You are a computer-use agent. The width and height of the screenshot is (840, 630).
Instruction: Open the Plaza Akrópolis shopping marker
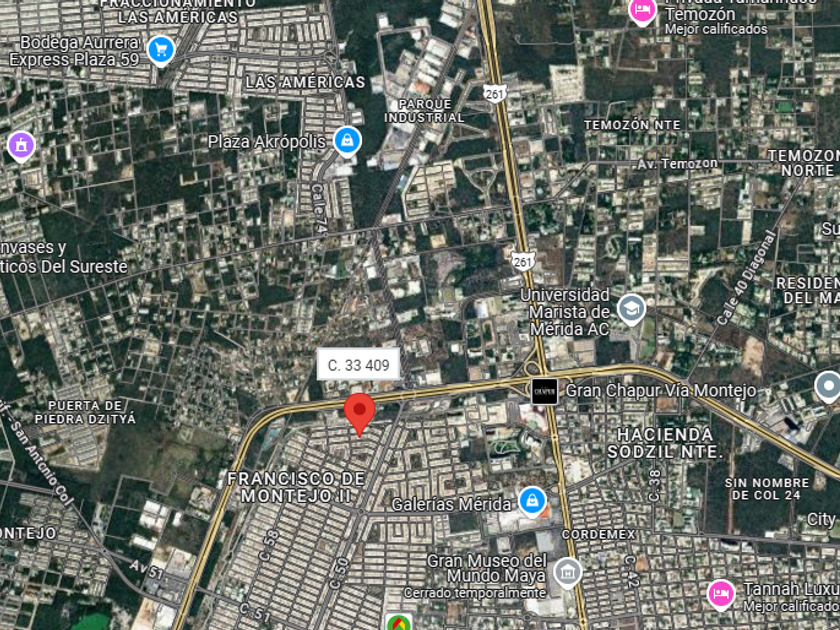pos(347,141)
